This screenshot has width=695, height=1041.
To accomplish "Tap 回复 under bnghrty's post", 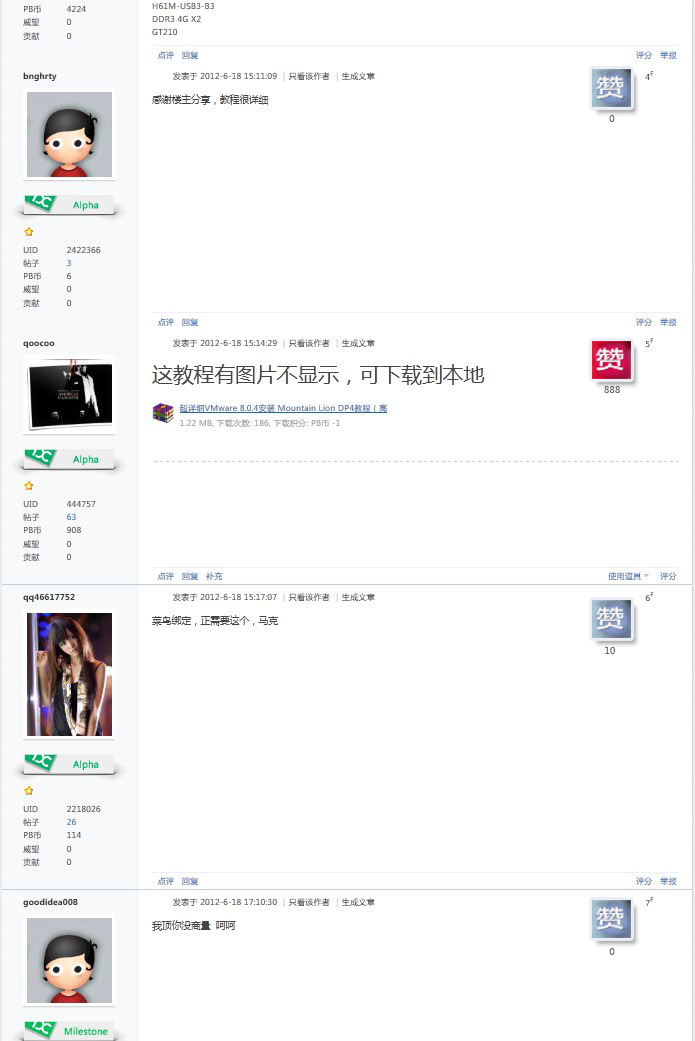I will 190,322.
